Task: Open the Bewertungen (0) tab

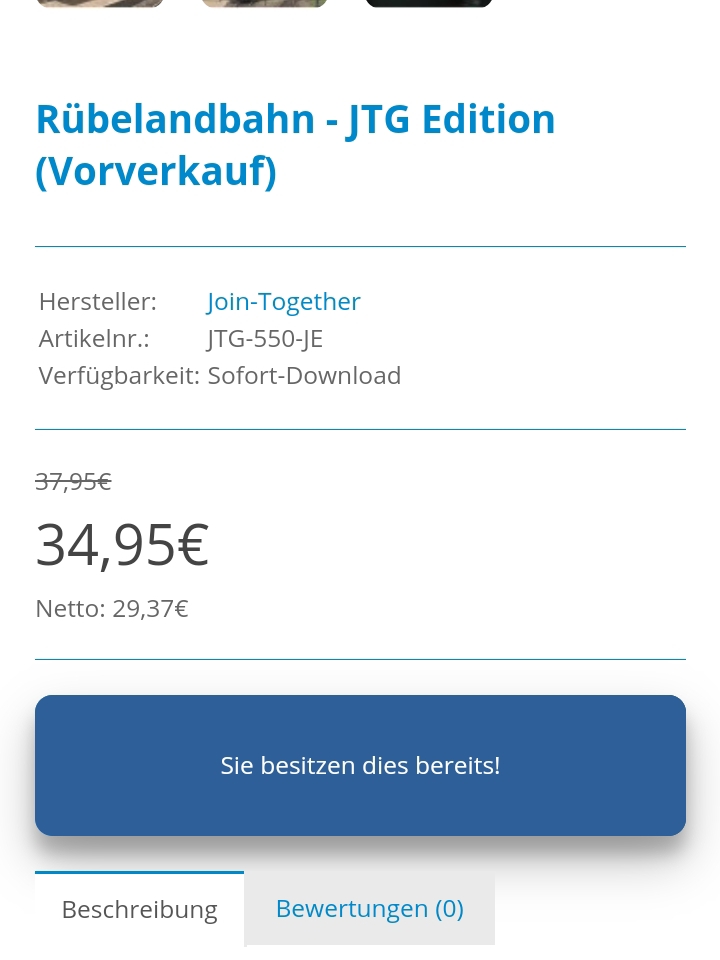Action: click(369, 908)
